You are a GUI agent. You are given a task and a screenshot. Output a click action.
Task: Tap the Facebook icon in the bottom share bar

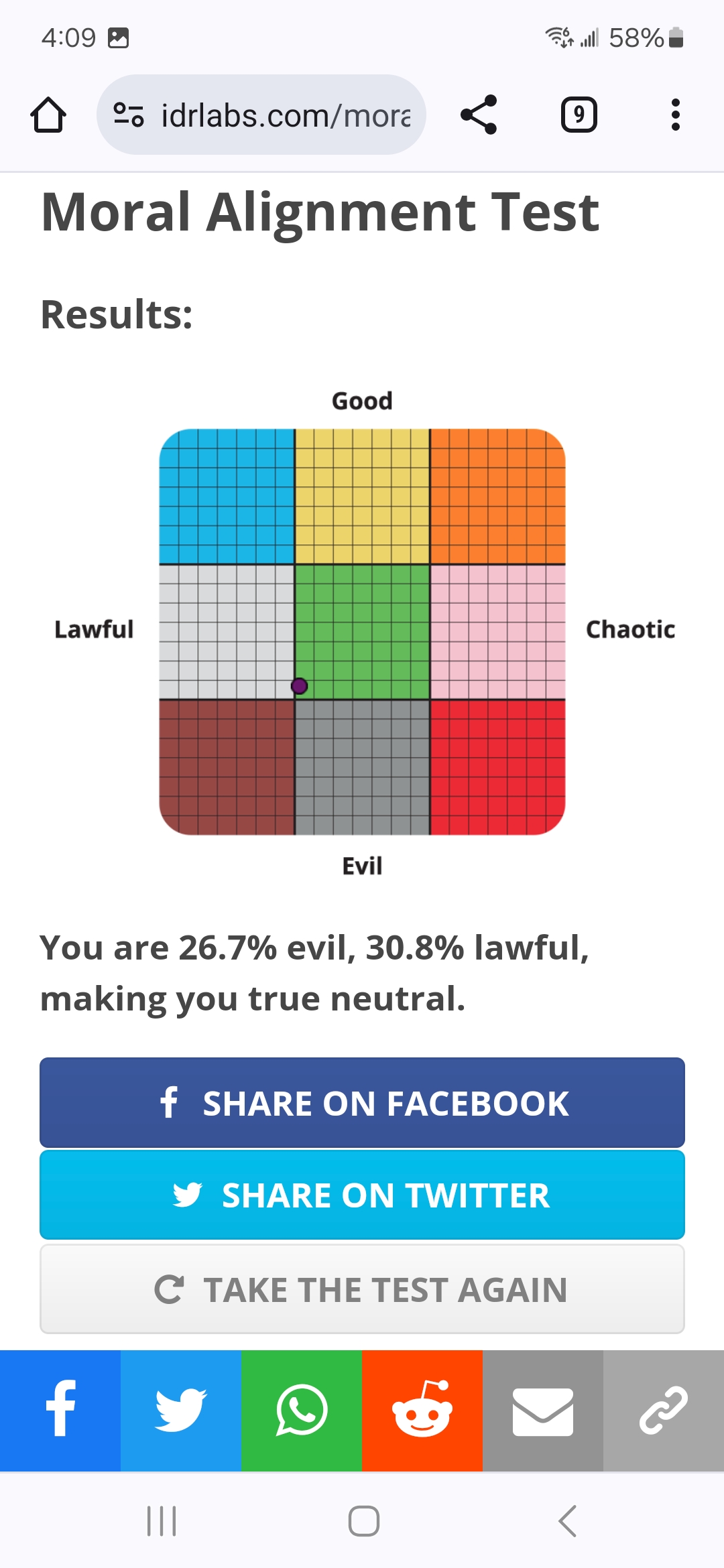pos(60,1411)
